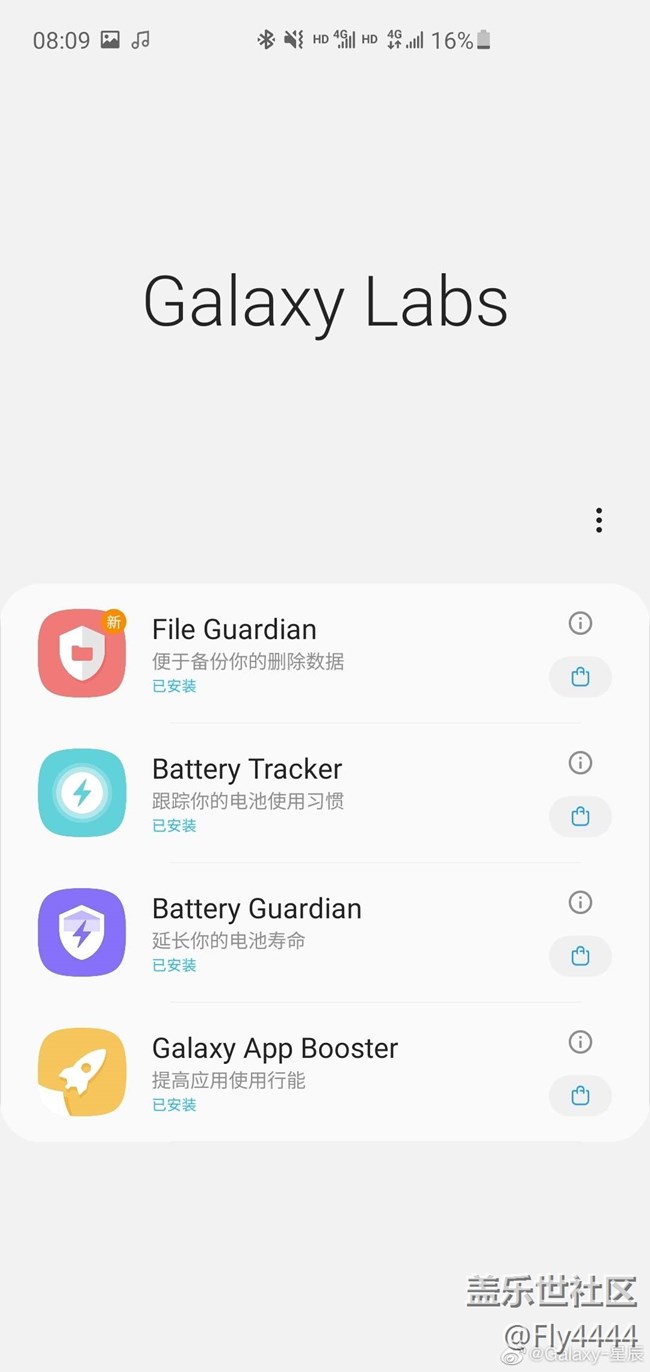650x1372 pixels.
Task: Show info for Battery Tracker
Action: 580,763
